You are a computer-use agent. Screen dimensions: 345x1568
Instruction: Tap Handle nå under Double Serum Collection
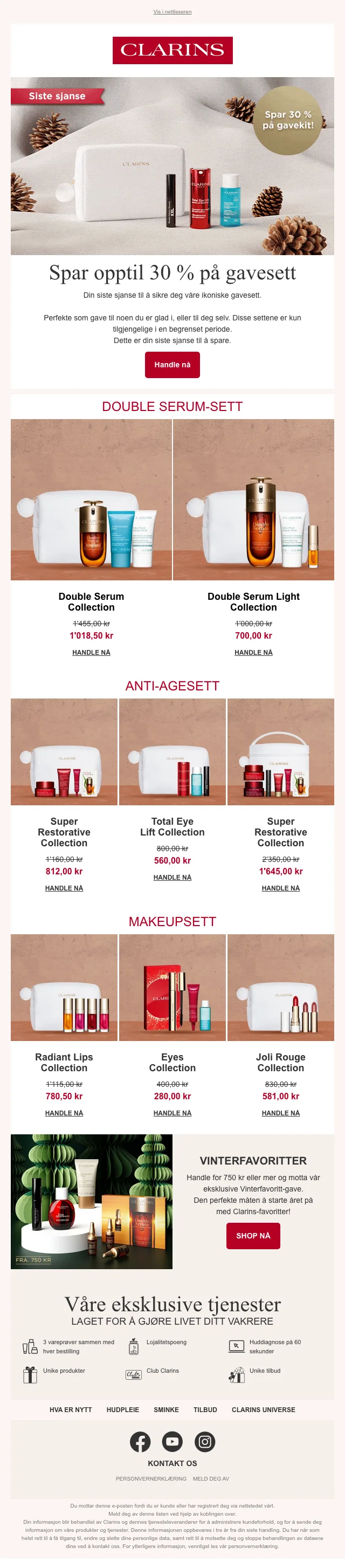coord(91,653)
